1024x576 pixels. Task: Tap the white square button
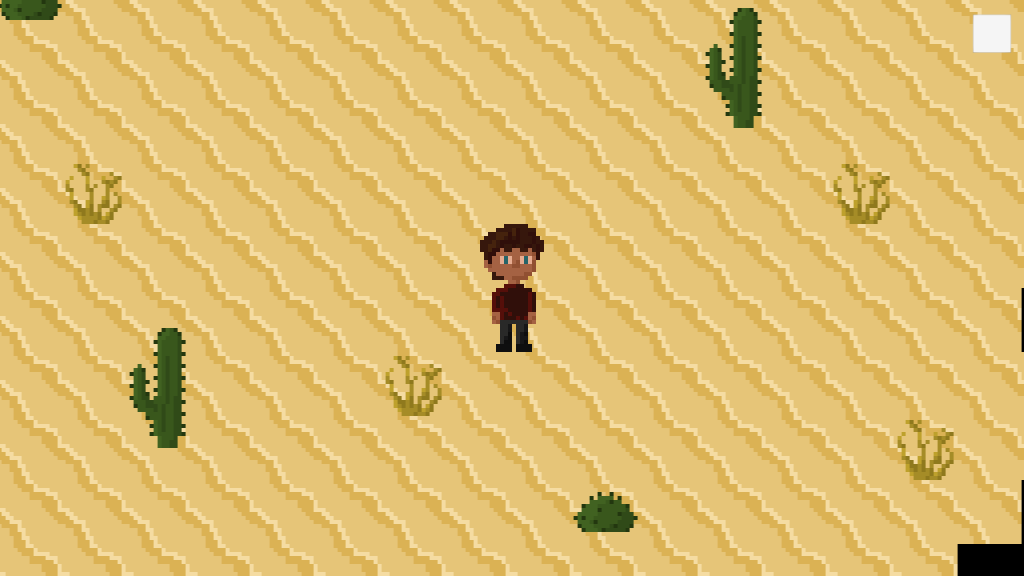click(991, 34)
